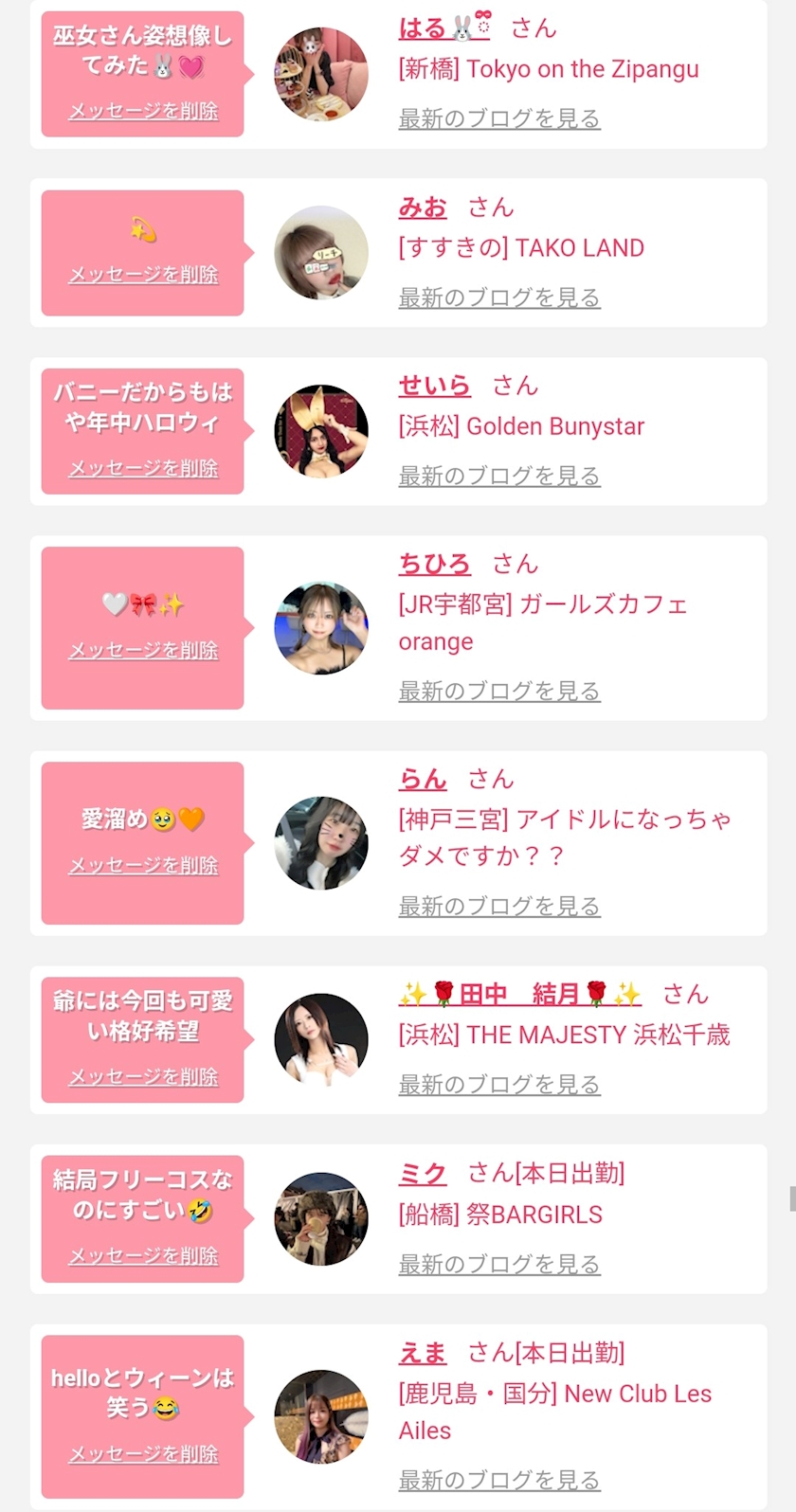
Task: Open はる's profile name link
Action: click(x=444, y=27)
